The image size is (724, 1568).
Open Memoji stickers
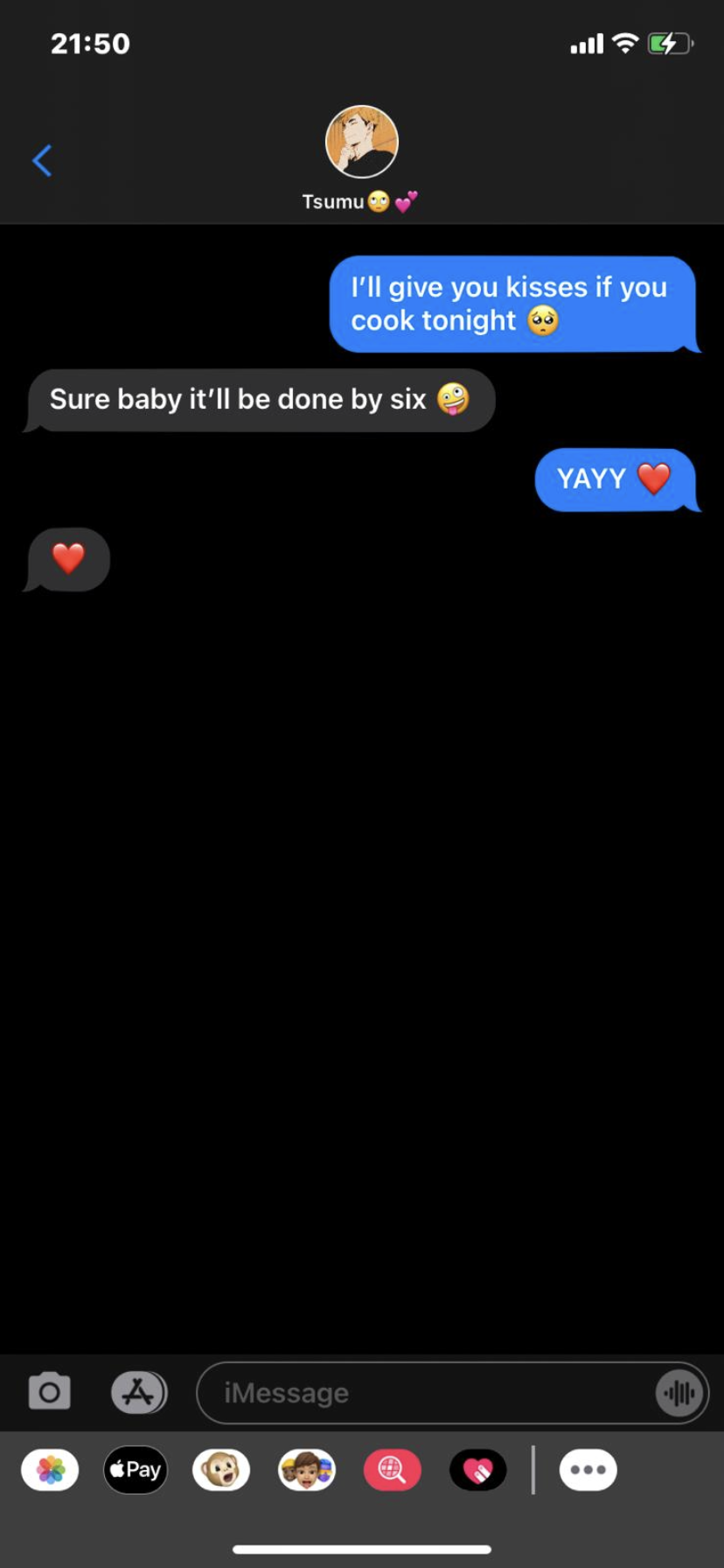pyautogui.click(x=307, y=1470)
